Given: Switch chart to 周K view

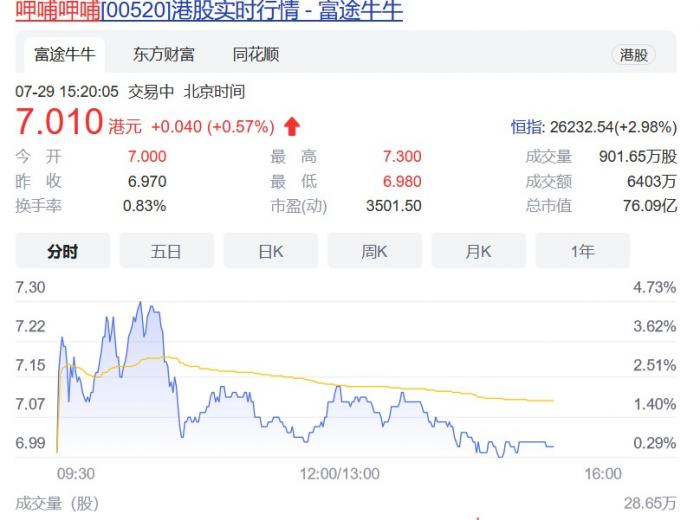Looking at the screenshot, I should 374,251.
